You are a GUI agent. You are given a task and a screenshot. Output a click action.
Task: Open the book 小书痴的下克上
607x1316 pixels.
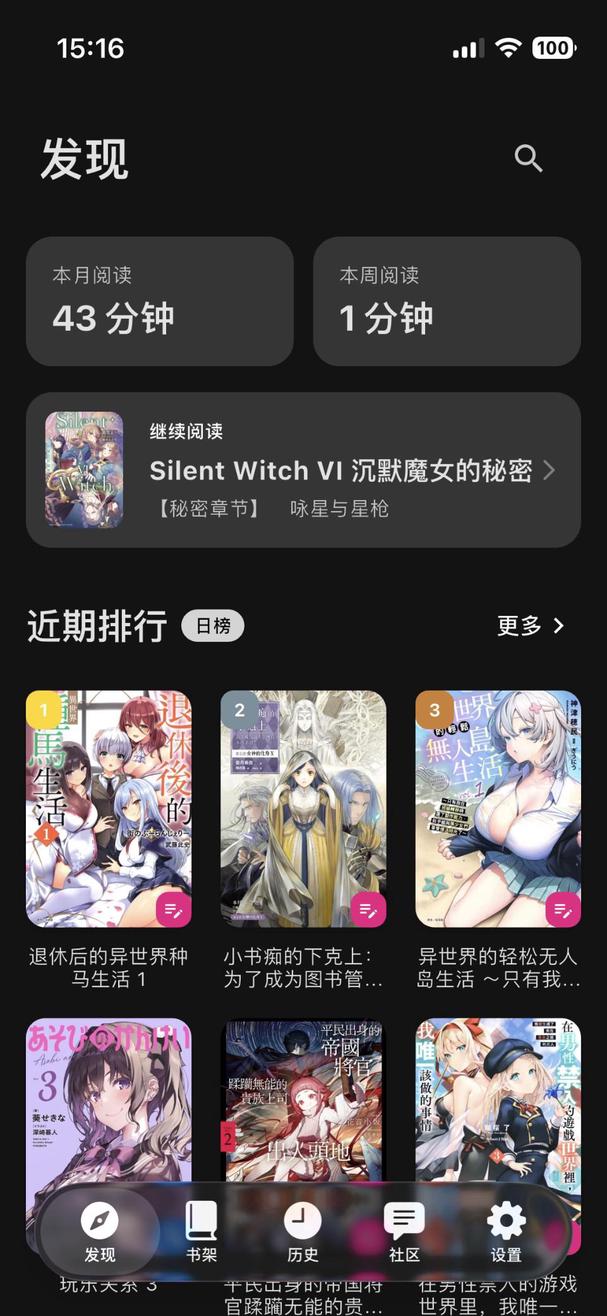click(x=303, y=809)
